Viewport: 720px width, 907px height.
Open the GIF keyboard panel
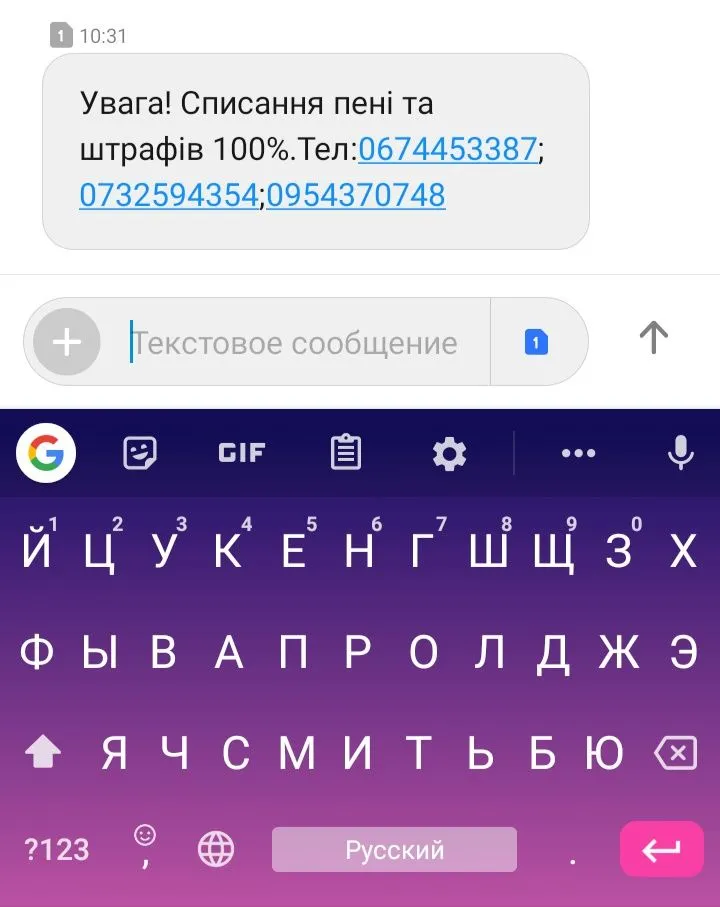[x=242, y=454]
